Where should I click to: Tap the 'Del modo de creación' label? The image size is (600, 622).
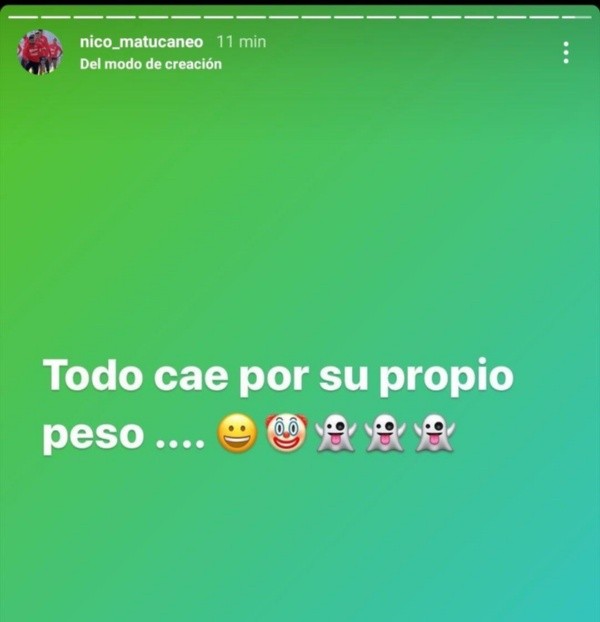click(x=150, y=64)
